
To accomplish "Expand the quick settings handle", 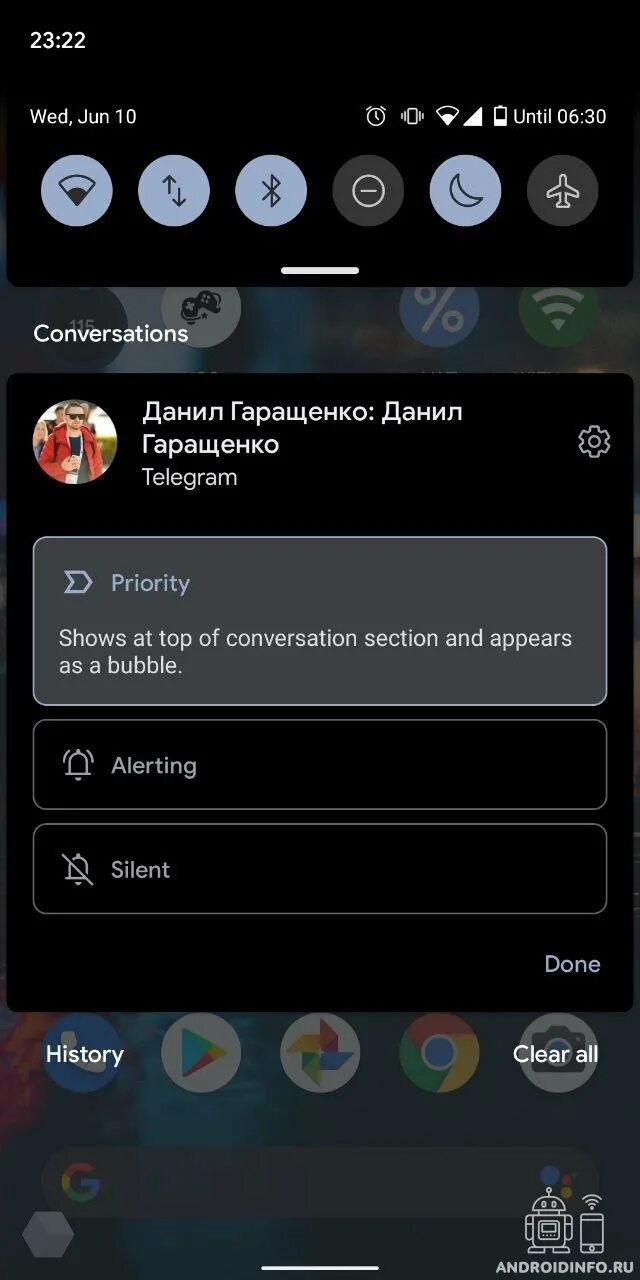I will (x=320, y=270).
